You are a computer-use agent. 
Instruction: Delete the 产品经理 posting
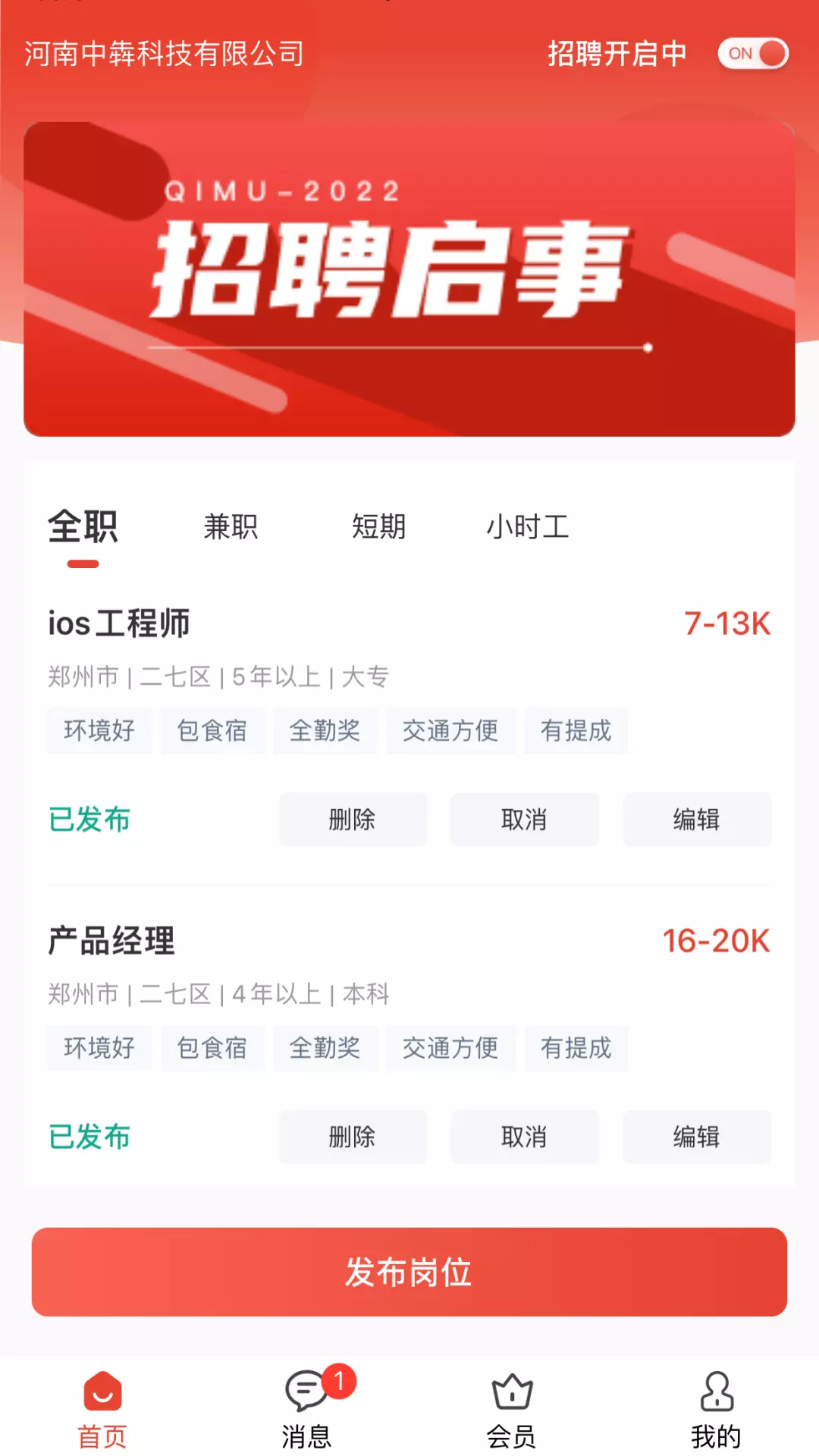pos(353,1137)
